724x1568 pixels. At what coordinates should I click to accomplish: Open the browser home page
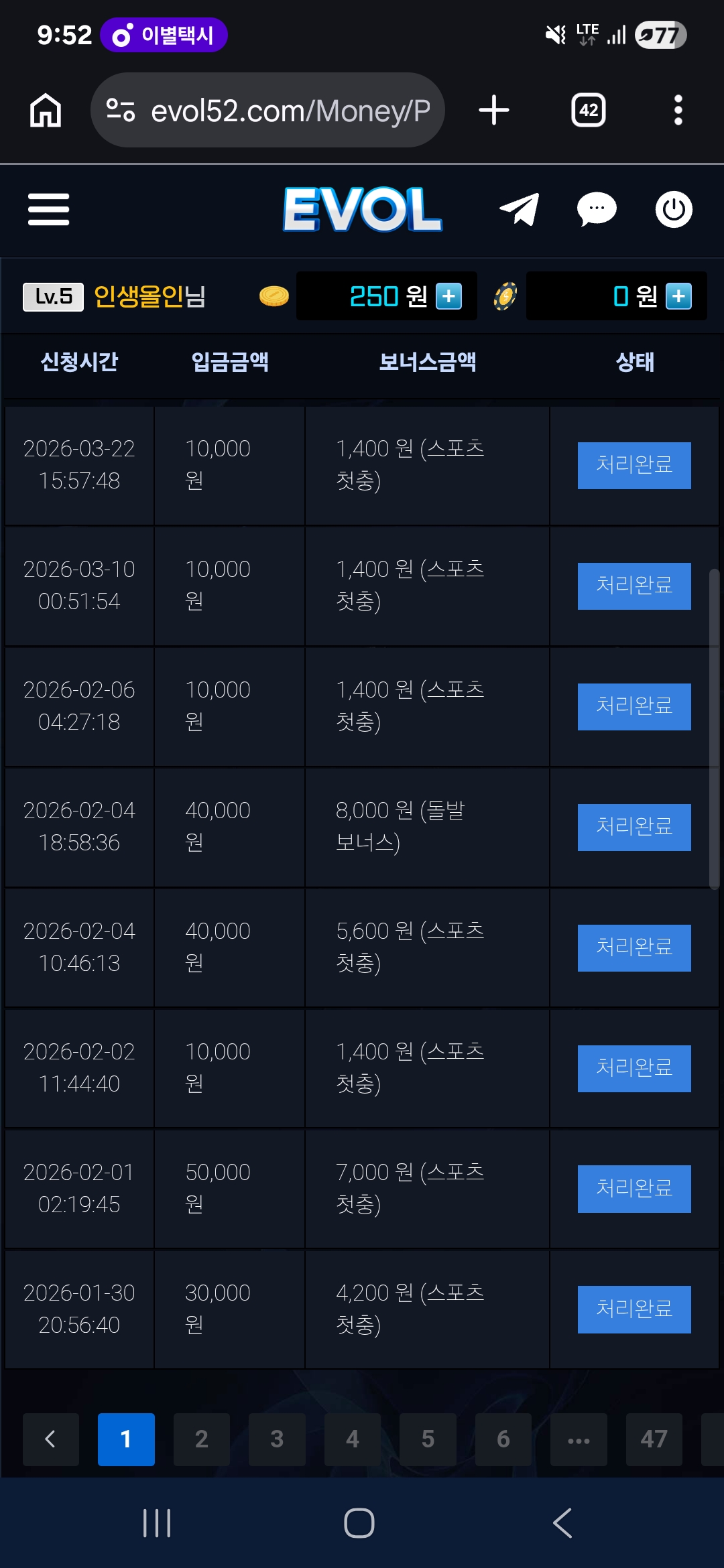[x=46, y=110]
